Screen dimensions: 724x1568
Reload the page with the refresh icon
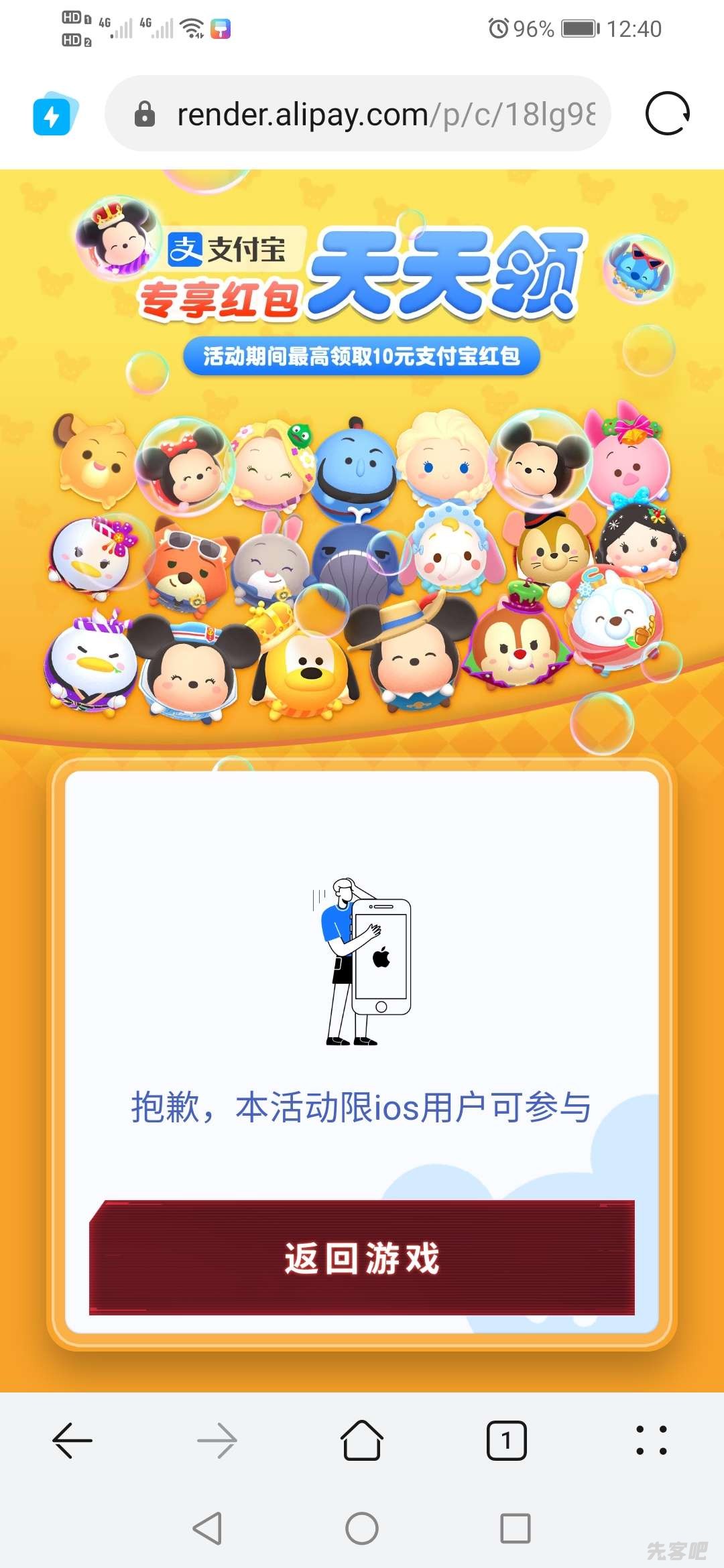click(667, 113)
